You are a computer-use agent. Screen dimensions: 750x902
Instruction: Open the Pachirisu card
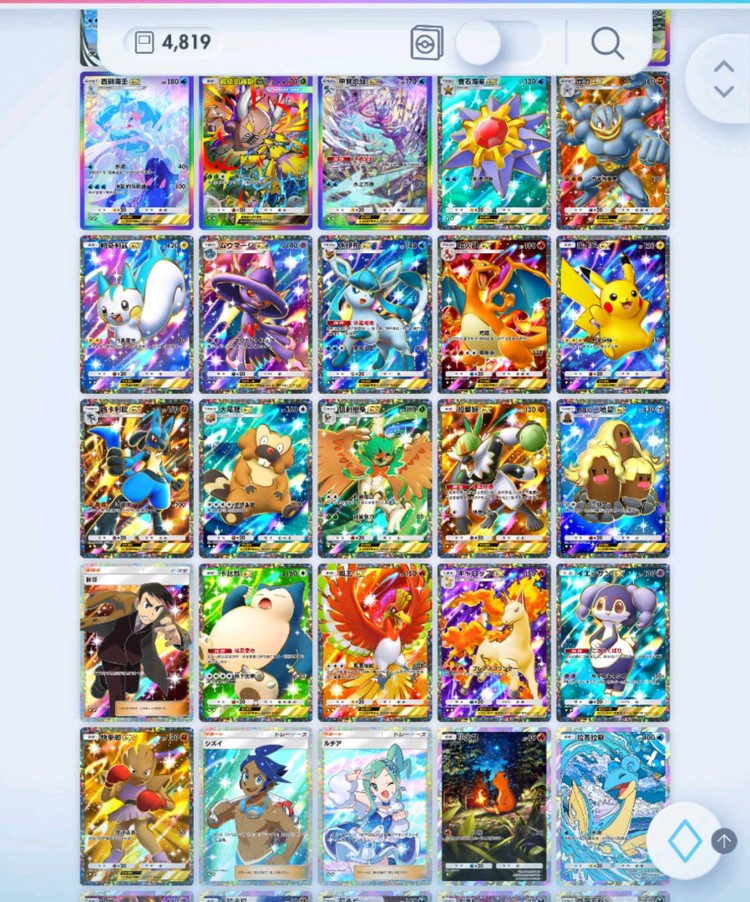(x=137, y=314)
